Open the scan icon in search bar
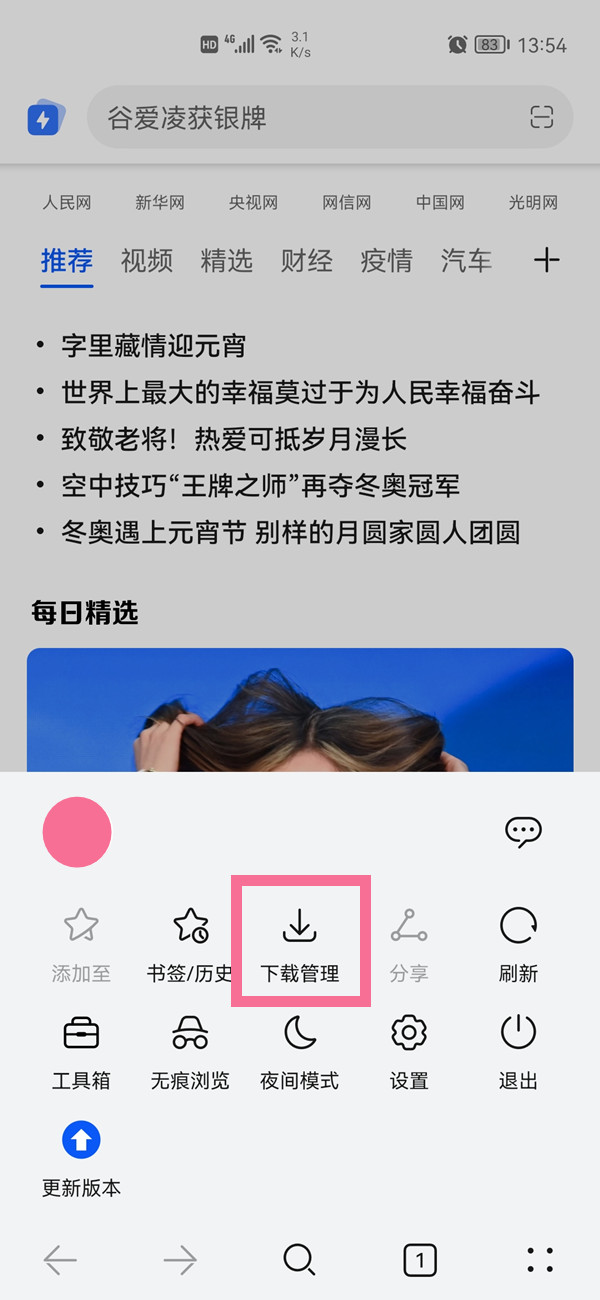This screenshot has height=1300, width=600. [x=541, y=118]
